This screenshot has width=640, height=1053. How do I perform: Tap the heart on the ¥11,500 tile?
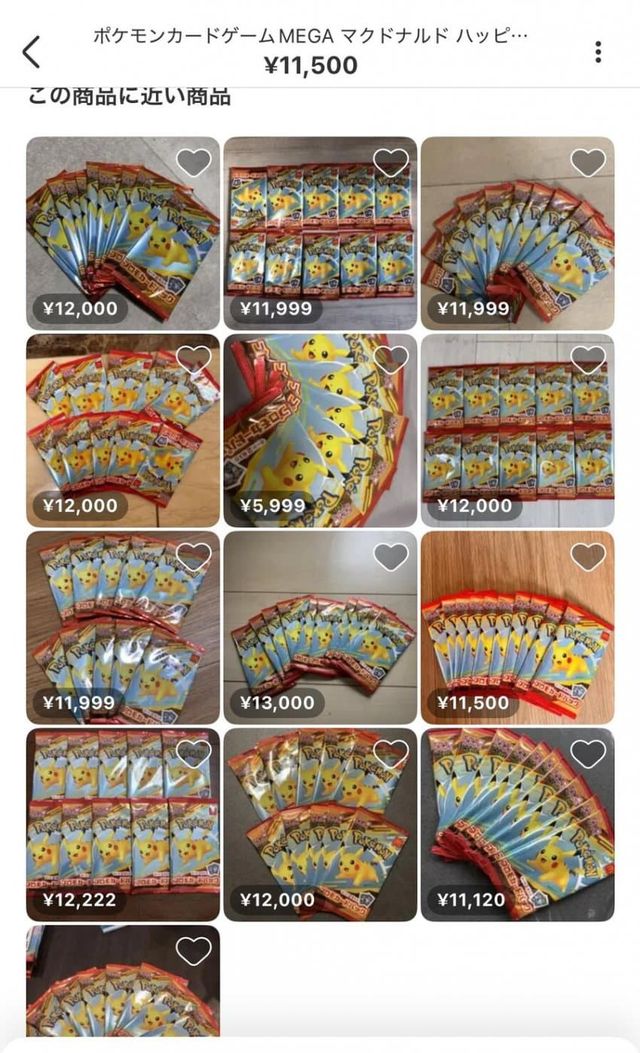pyautogui.click(x=588, y=557)
